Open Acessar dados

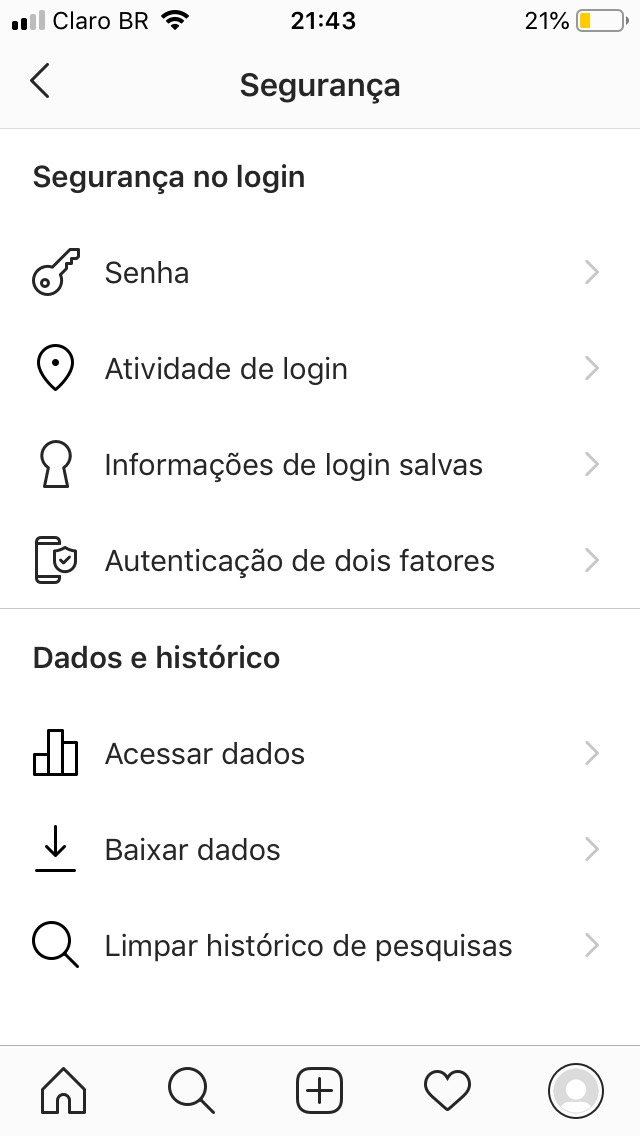[320, 753]
